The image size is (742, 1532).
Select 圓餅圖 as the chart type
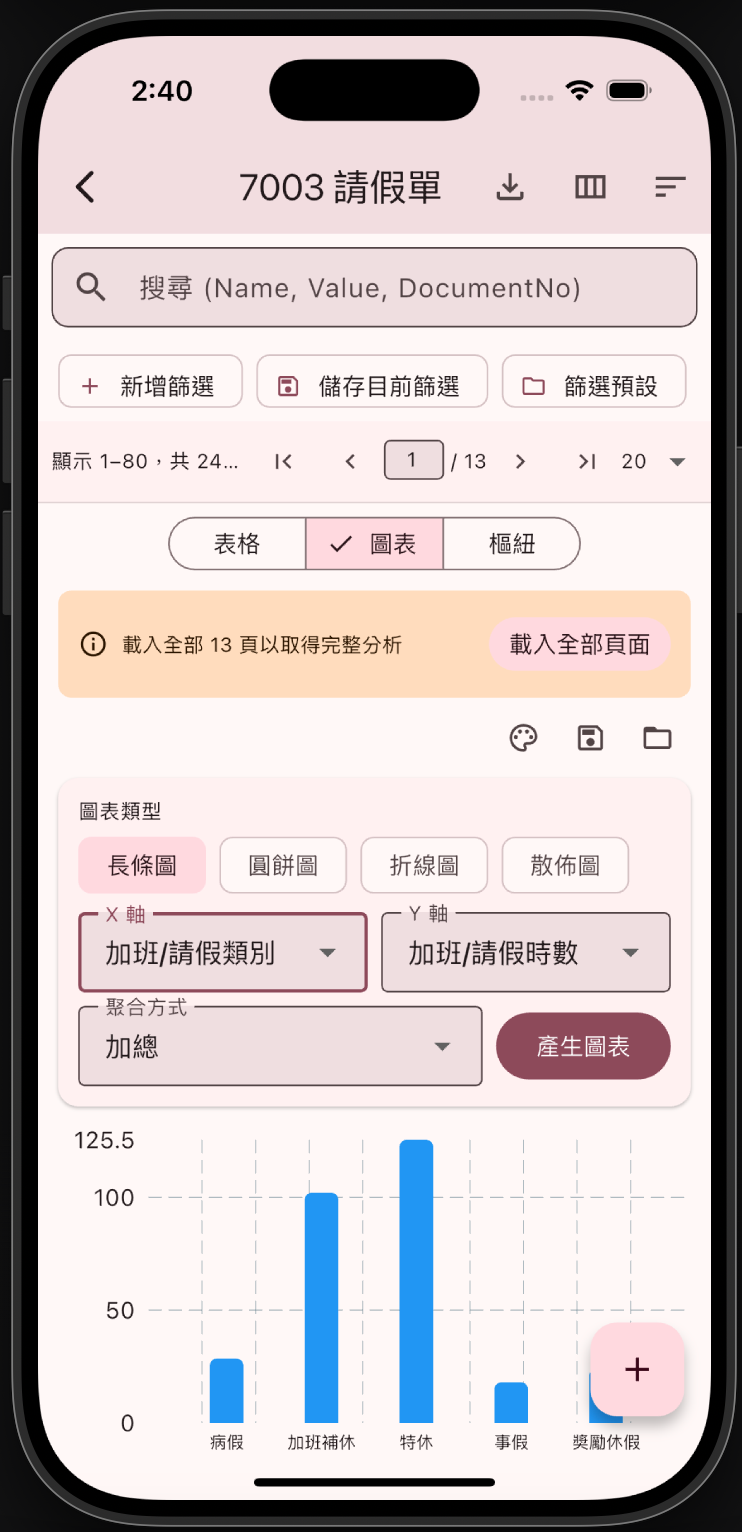(283, 865)
